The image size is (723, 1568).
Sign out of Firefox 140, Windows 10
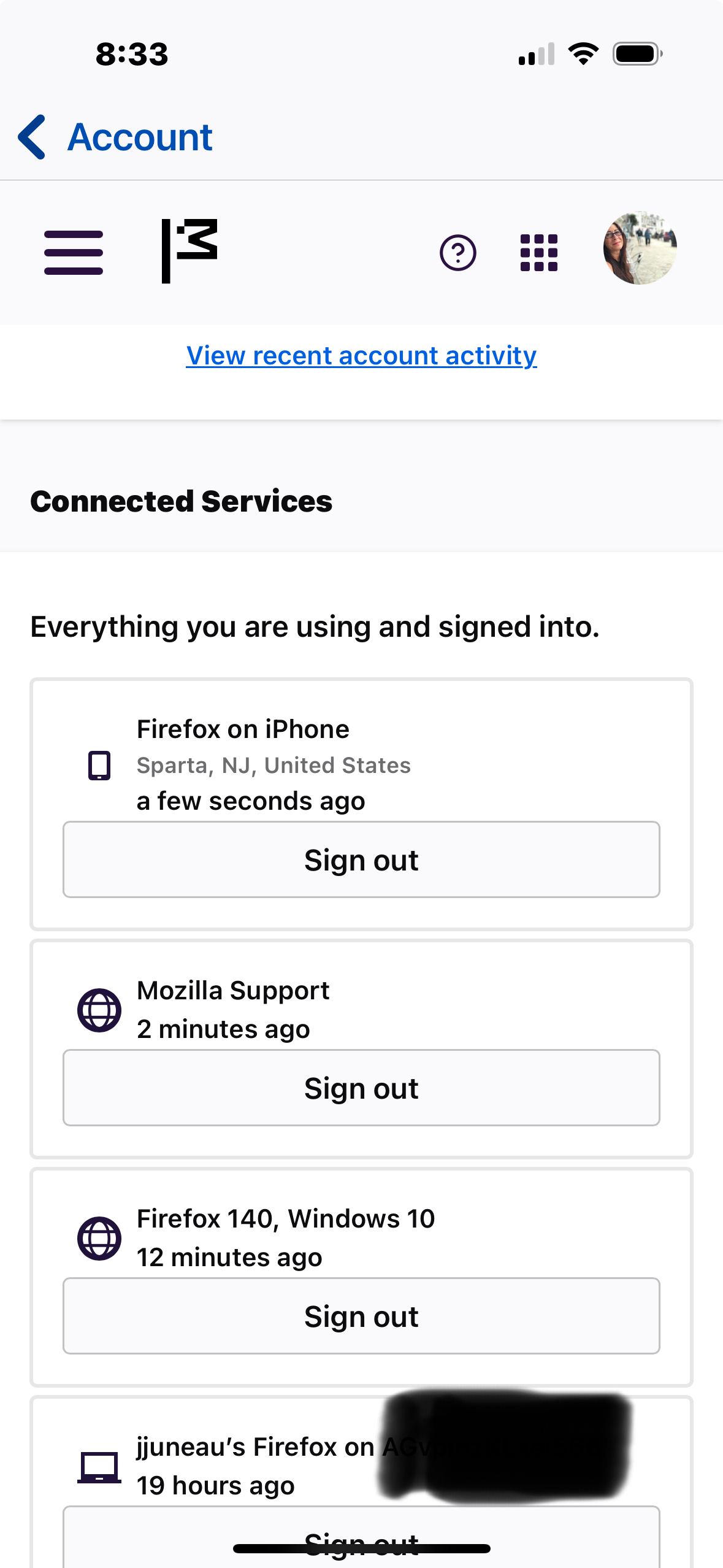[x=361, y=1316]
